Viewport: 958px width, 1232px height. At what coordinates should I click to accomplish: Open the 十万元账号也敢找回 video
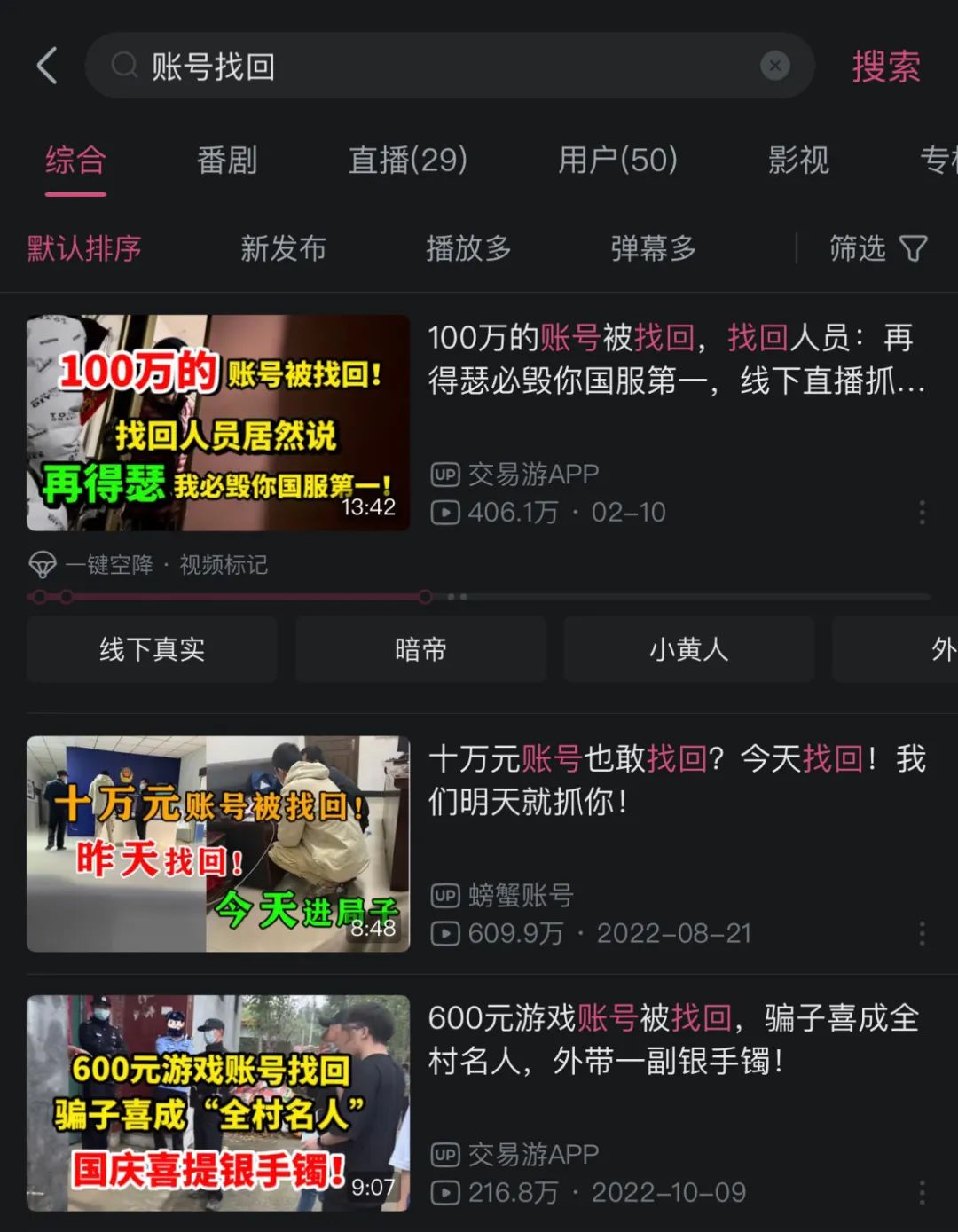(x=218, y=844)
